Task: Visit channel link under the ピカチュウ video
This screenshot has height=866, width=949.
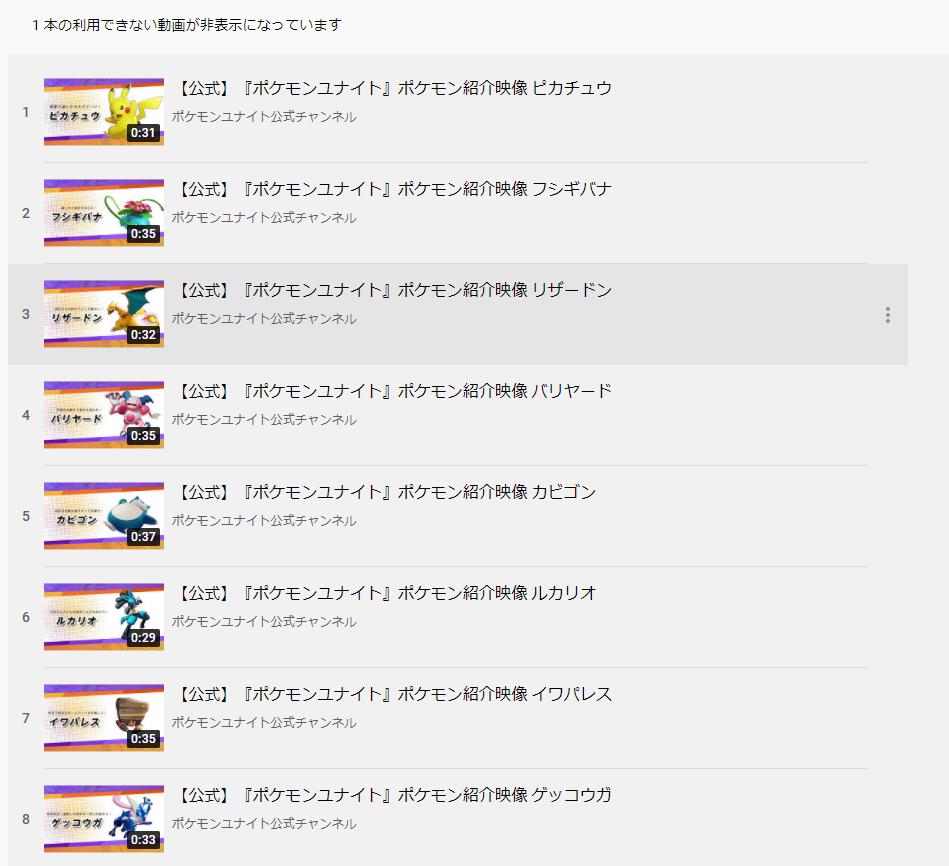Action: coord(264,117)
